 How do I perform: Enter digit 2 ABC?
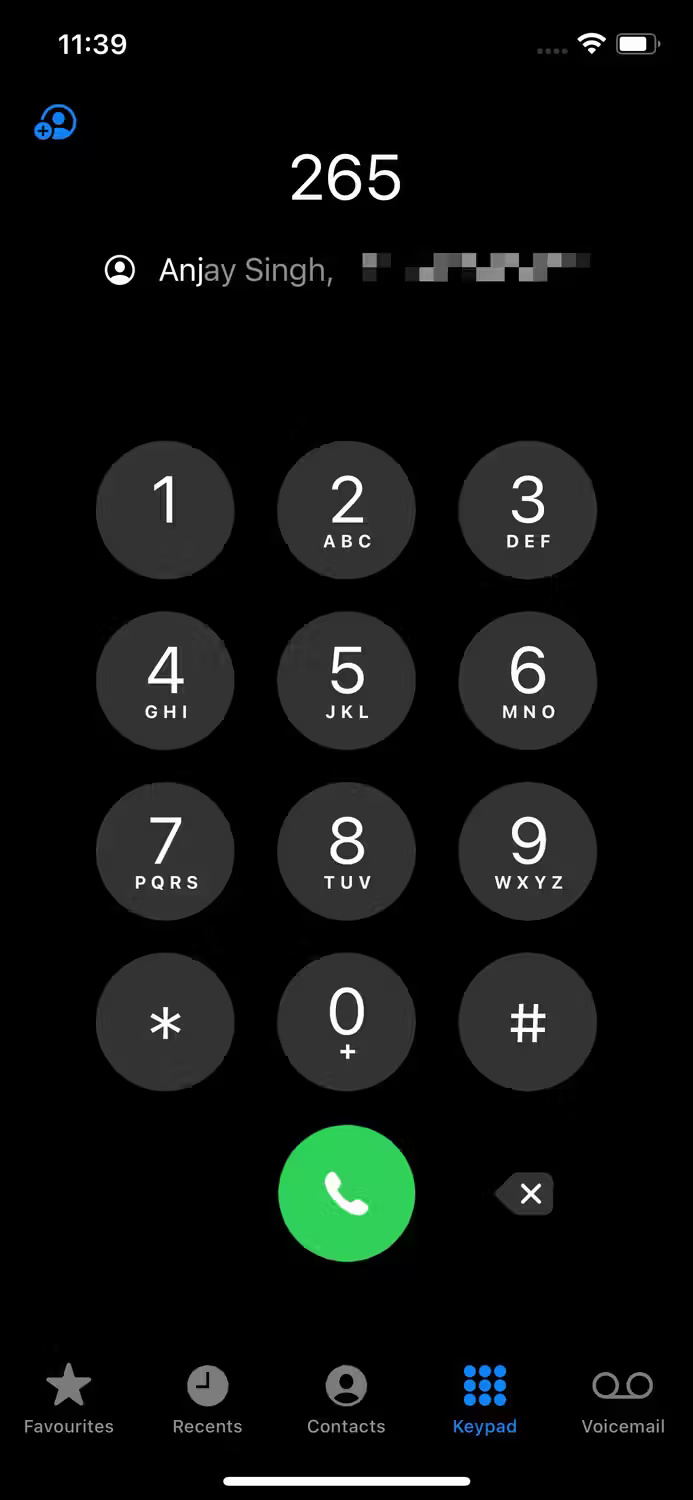pos(346,510)
